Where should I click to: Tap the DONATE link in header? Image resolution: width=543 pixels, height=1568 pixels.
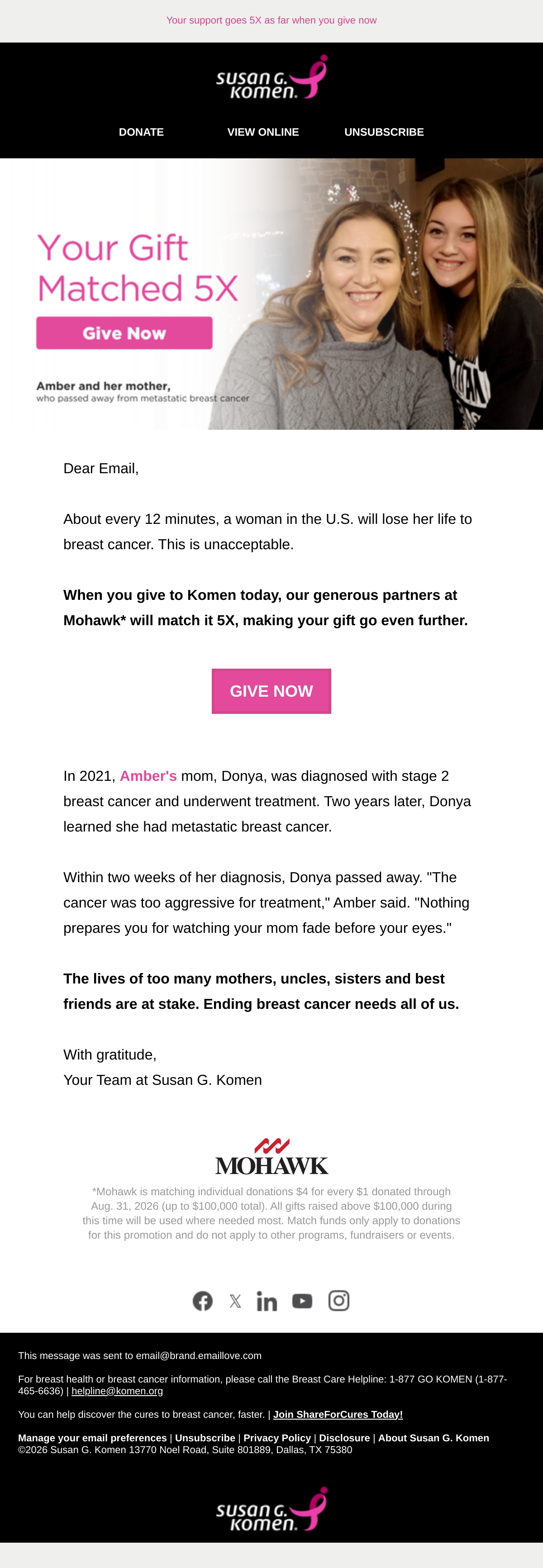[141, 132]
